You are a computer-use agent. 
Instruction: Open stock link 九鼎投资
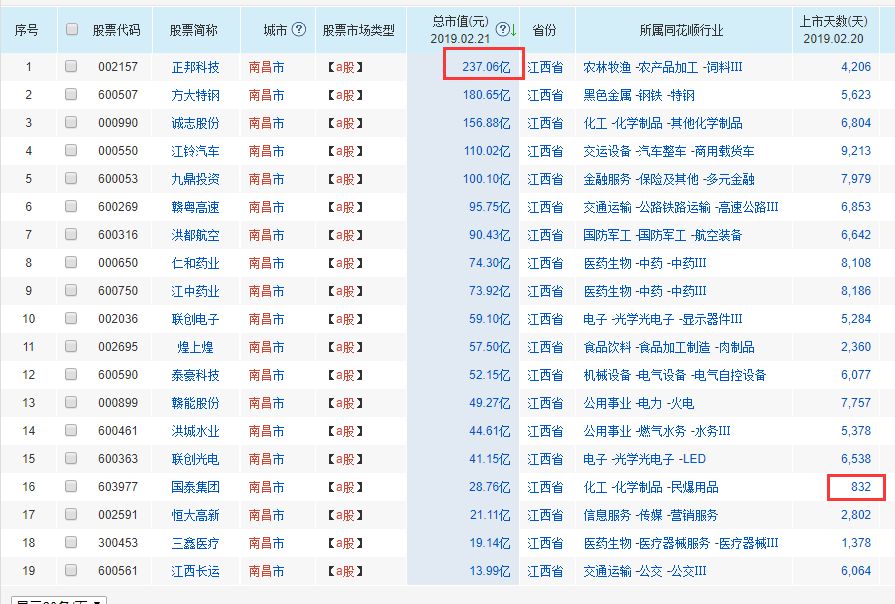195,179
